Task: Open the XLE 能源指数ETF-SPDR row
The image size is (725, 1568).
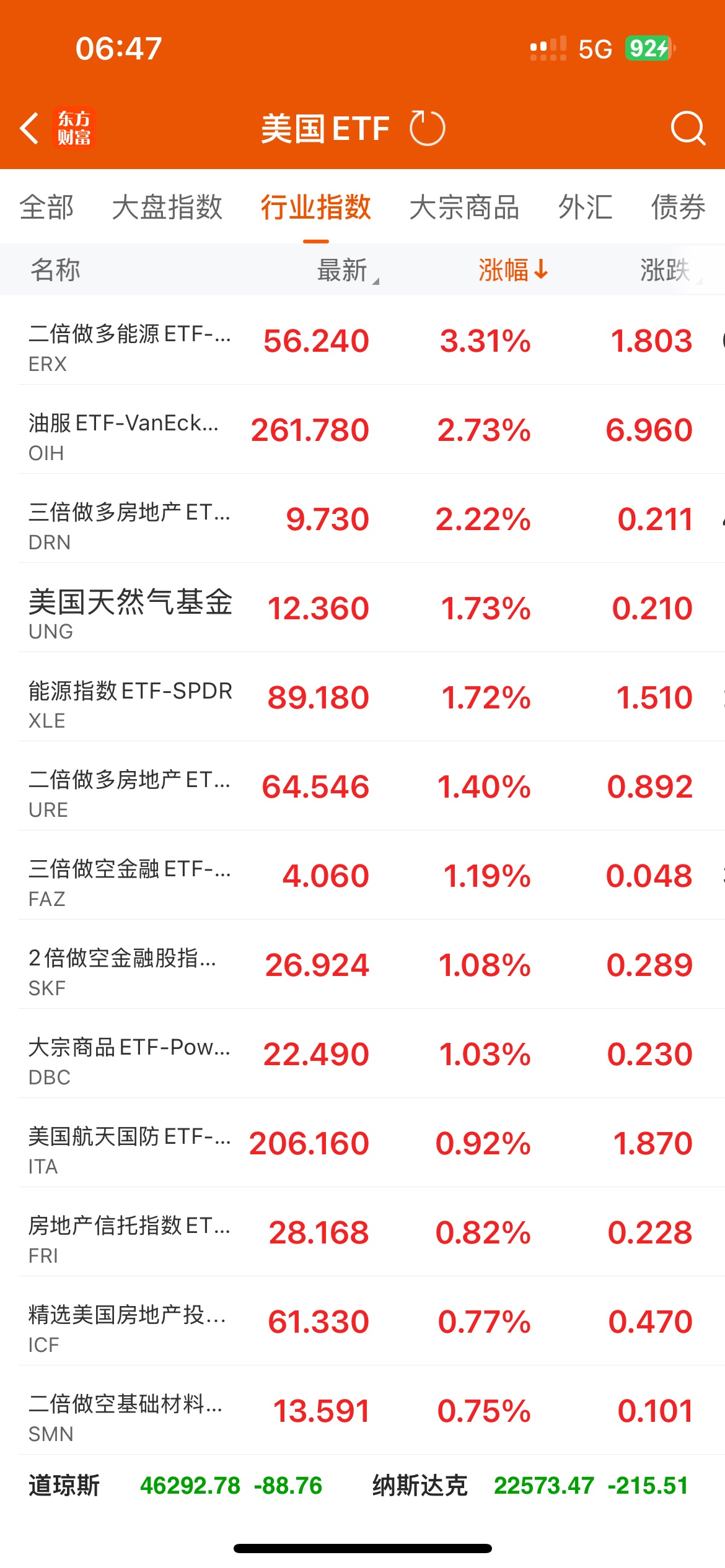Action: click(362, 697)
